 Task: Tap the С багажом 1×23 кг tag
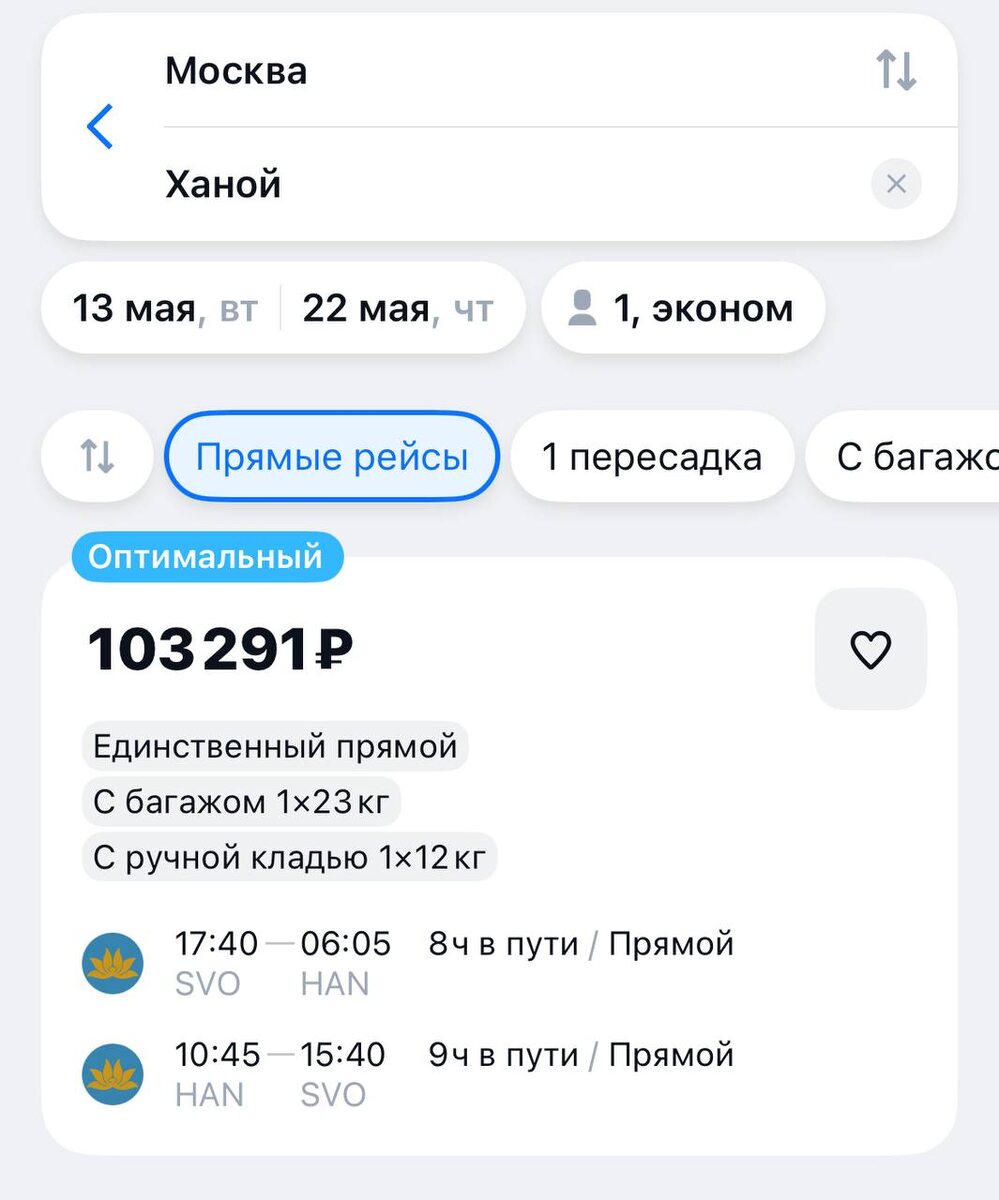point(240,801)
